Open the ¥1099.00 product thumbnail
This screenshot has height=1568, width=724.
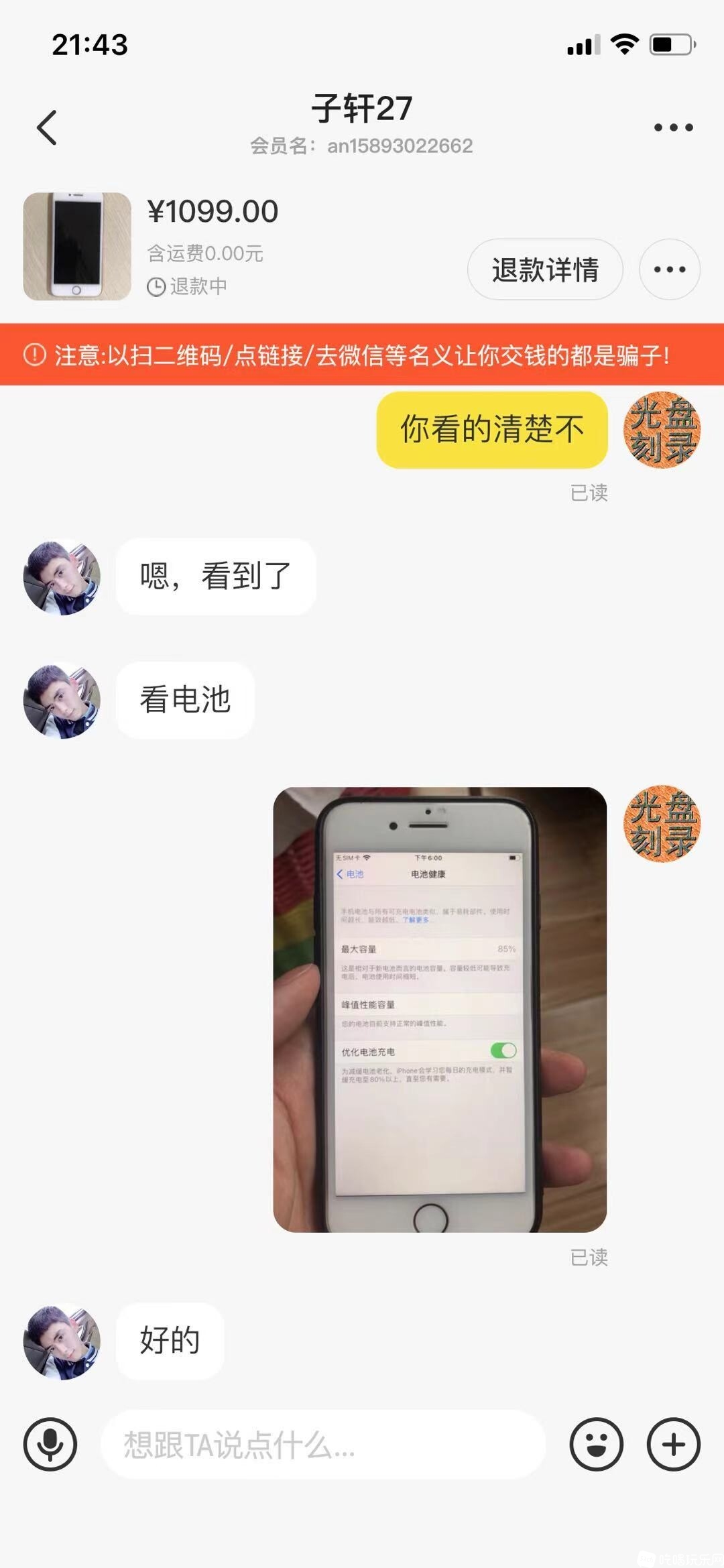pyautogui.click(x=77, y=246)
